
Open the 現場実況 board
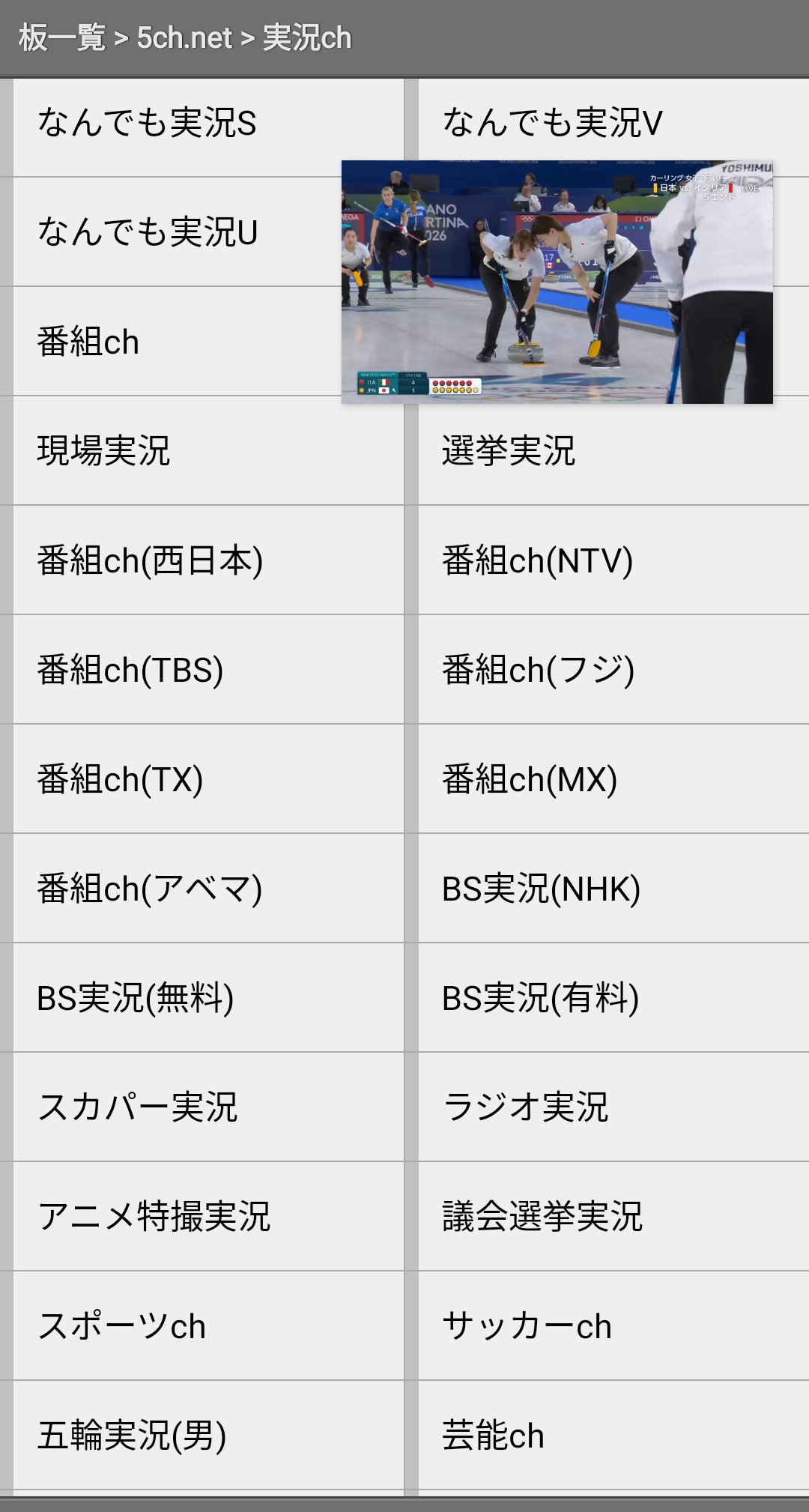tap(103, 451)
